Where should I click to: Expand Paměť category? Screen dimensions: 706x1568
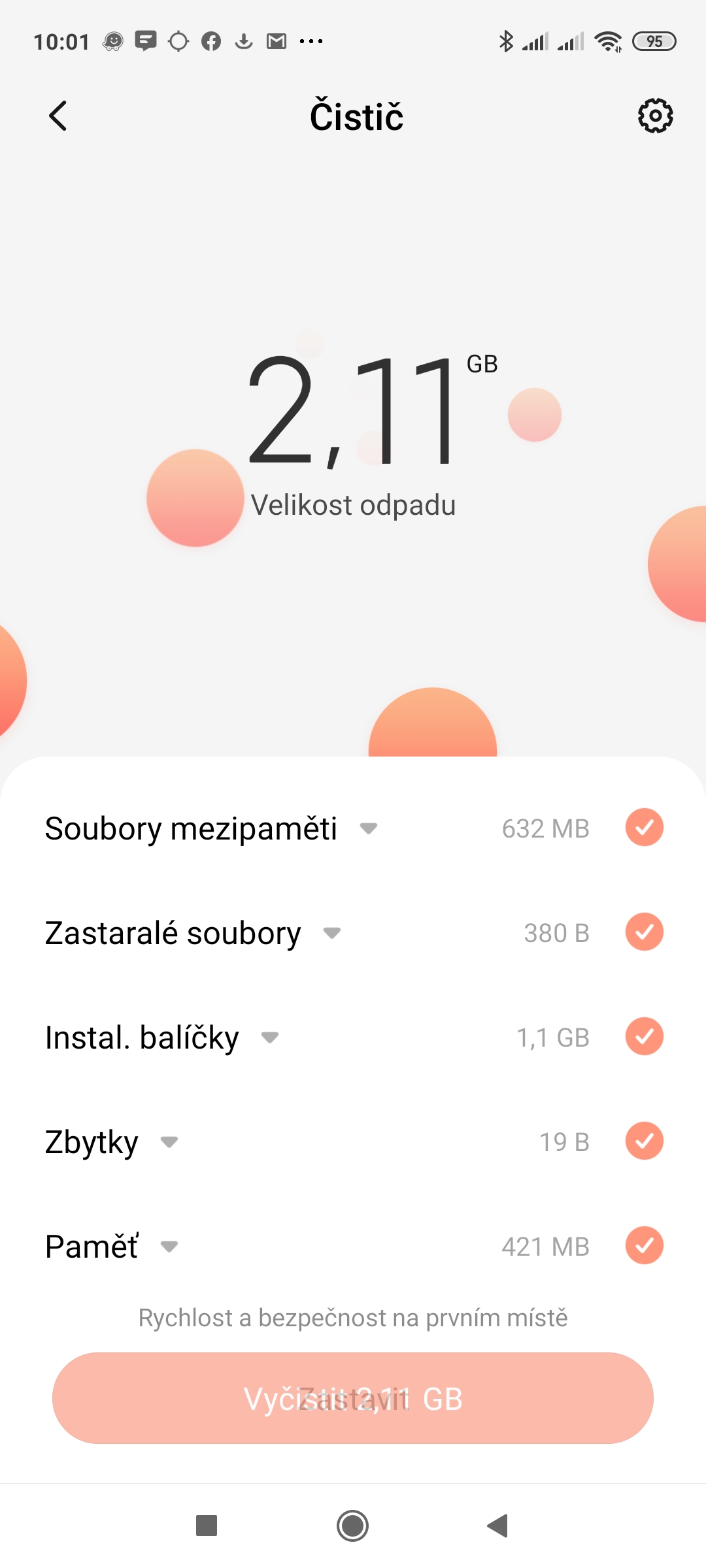(x=169, y=1247)
